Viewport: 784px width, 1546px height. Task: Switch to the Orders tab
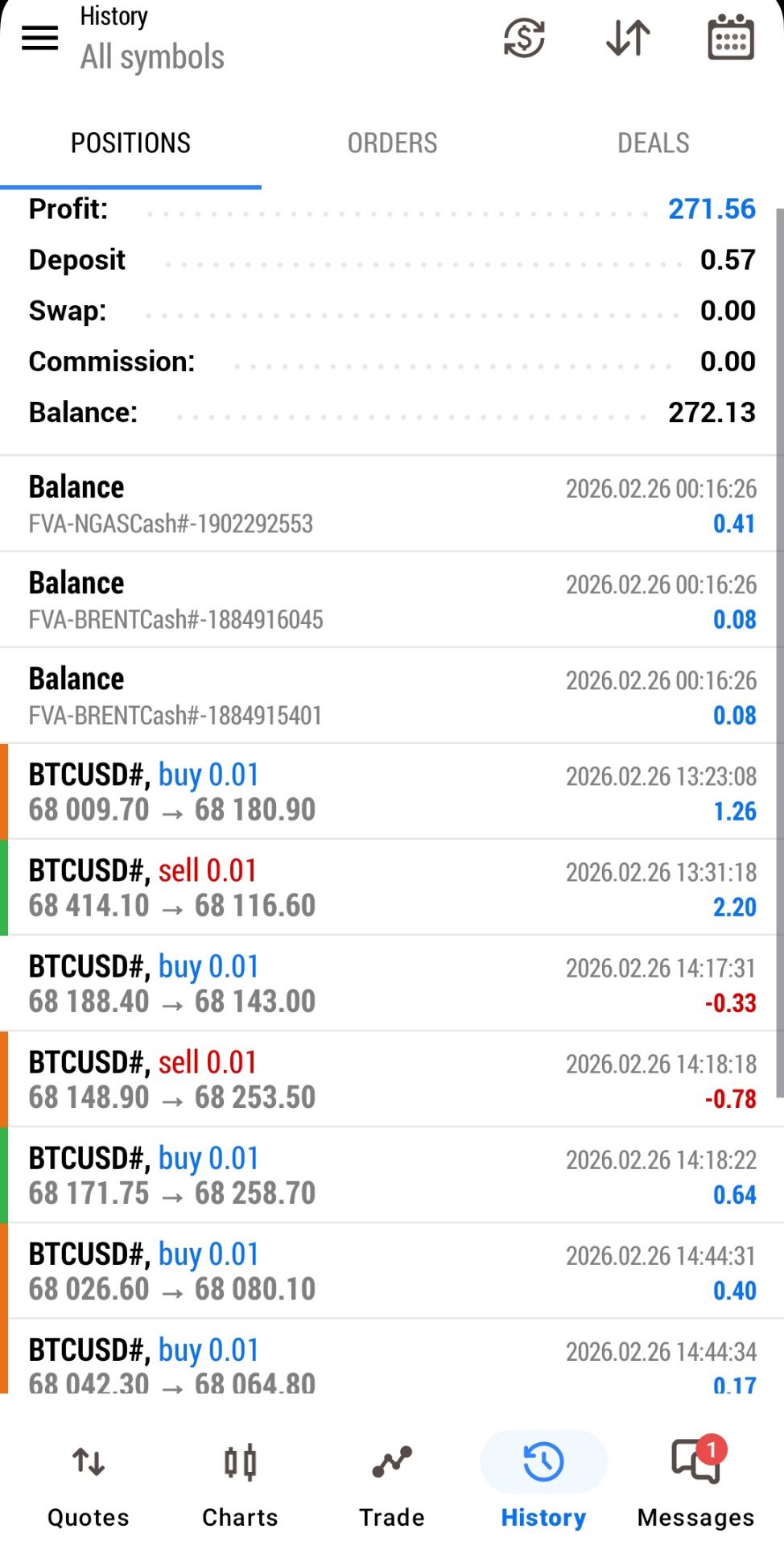[392, 143]
